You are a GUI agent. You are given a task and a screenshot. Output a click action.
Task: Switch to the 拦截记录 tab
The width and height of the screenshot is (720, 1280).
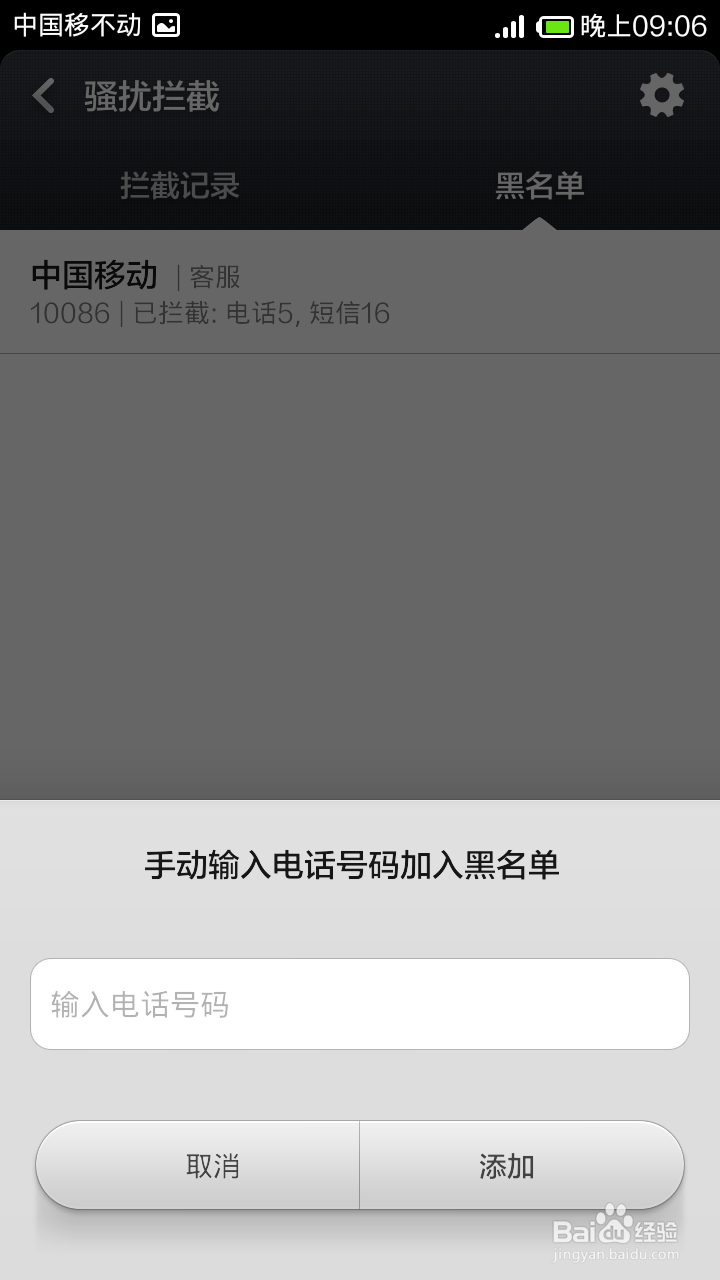(178, 187)
